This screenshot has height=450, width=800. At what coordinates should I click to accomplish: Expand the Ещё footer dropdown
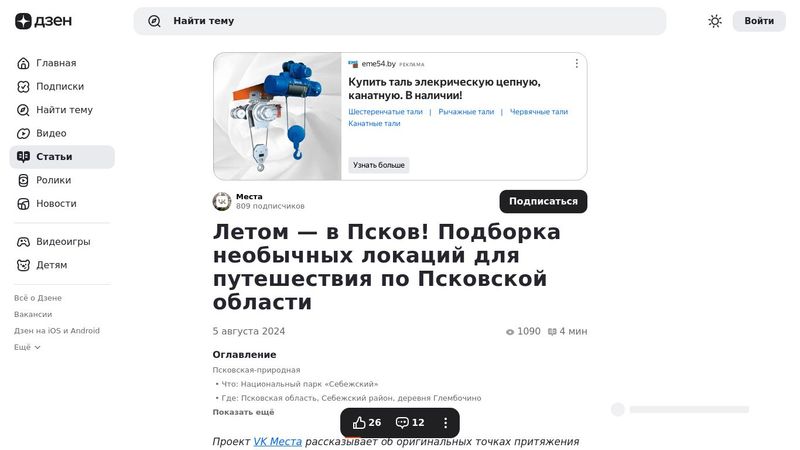(x=28, y=347)
